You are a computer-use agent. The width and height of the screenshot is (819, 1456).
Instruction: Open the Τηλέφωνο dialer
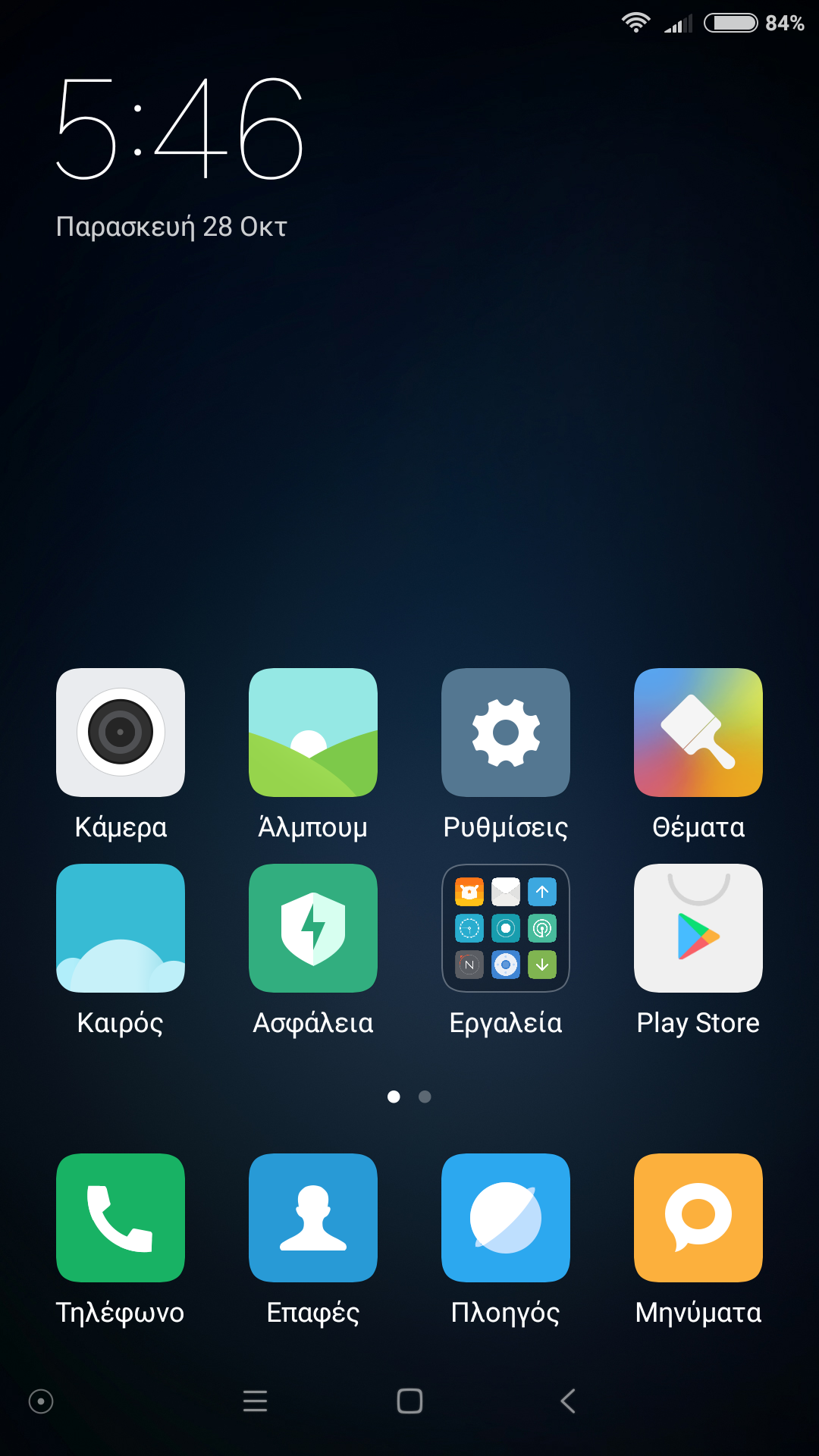pos(121,1218)
